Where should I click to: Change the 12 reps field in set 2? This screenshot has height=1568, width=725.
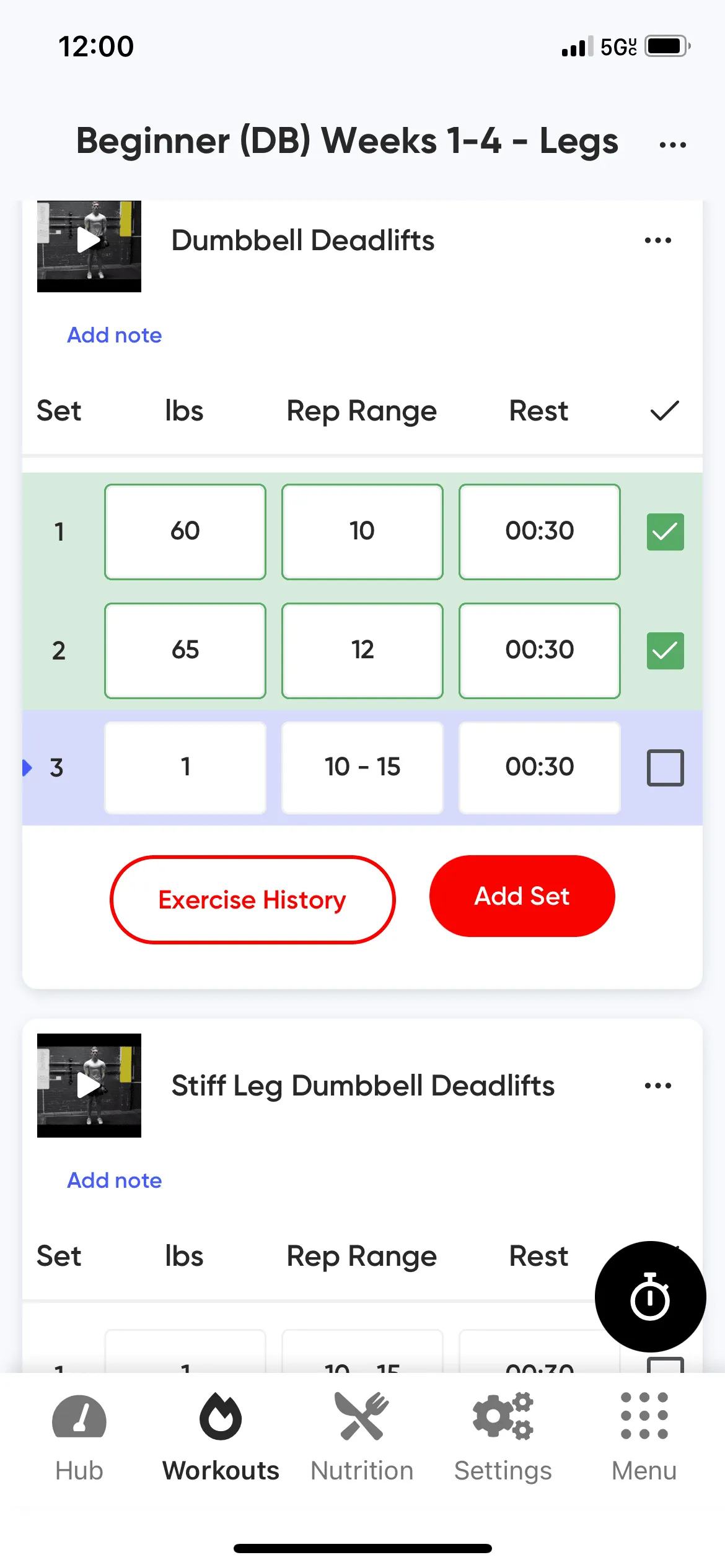(x=362, y=650)
